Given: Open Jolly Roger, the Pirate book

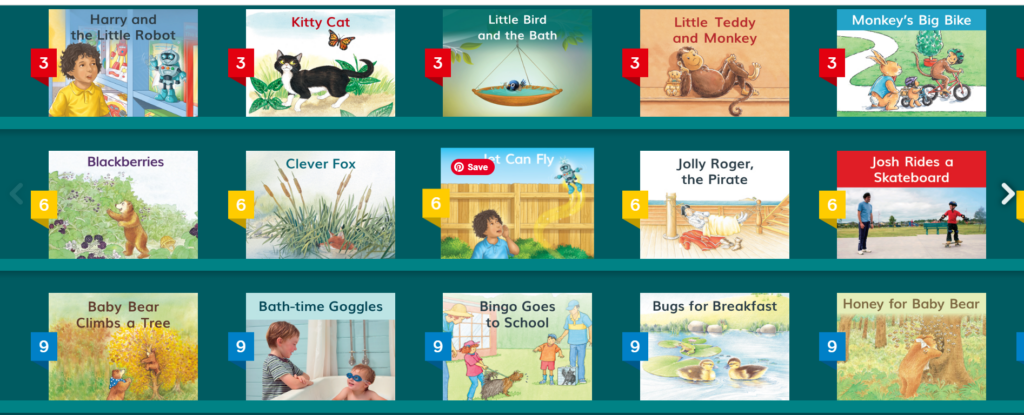Looking at the screenshot, I should [x=714, y=205].
